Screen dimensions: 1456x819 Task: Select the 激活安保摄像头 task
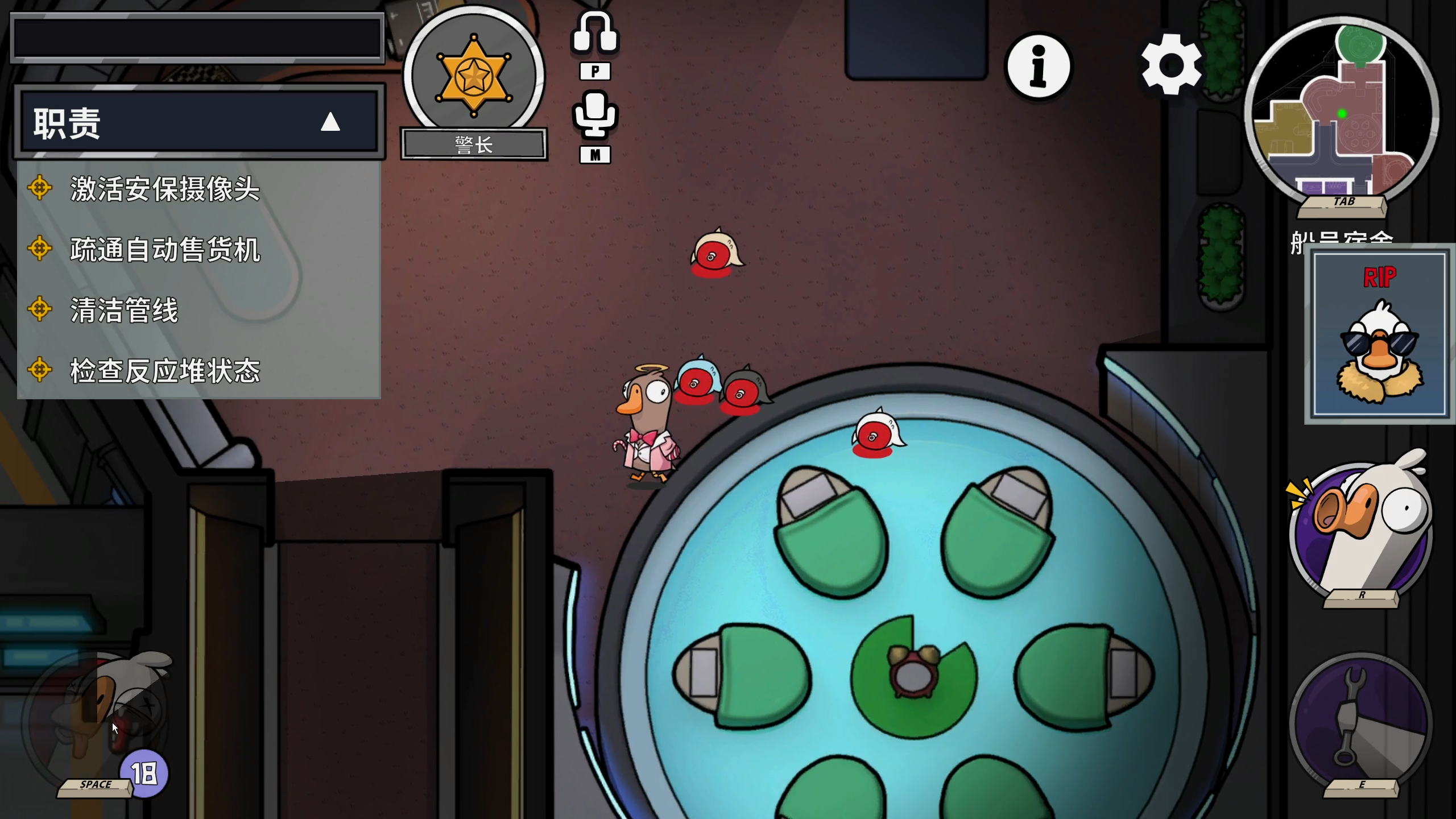164,189
